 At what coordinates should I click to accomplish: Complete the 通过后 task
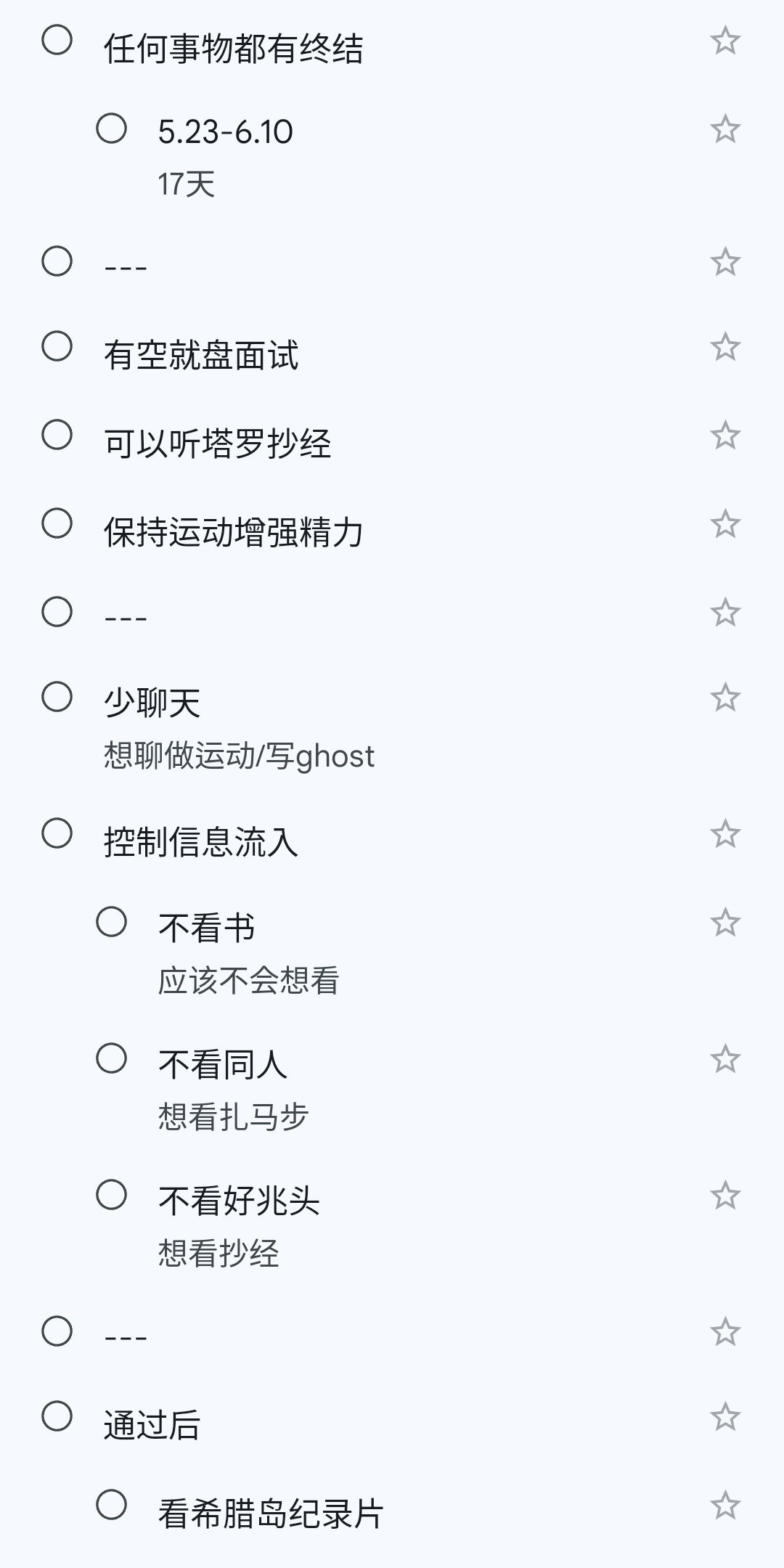tap(57, 1416)
